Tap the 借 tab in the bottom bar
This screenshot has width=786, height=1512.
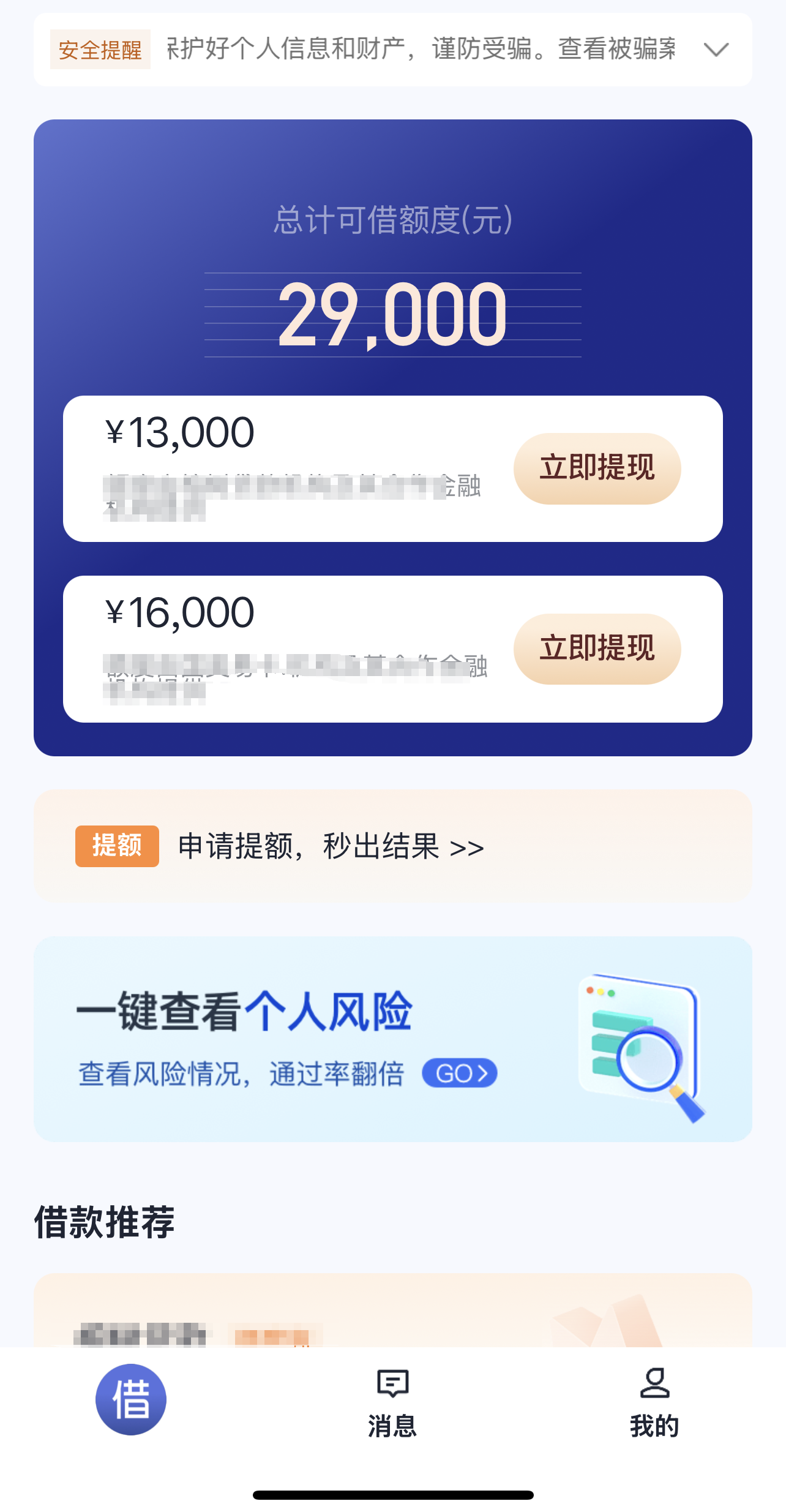(x=130, y=1399)
